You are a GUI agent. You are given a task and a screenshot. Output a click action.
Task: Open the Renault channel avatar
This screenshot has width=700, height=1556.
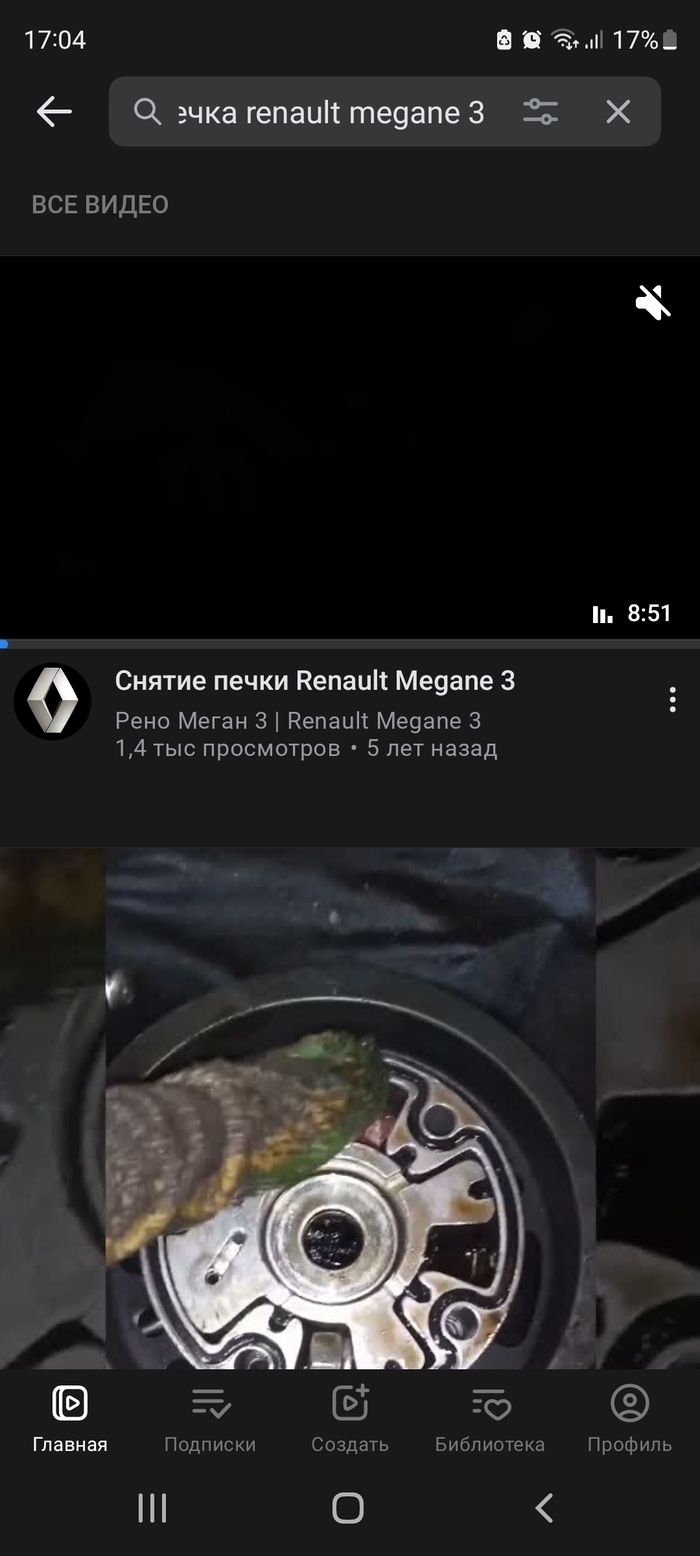pos(52,701)
